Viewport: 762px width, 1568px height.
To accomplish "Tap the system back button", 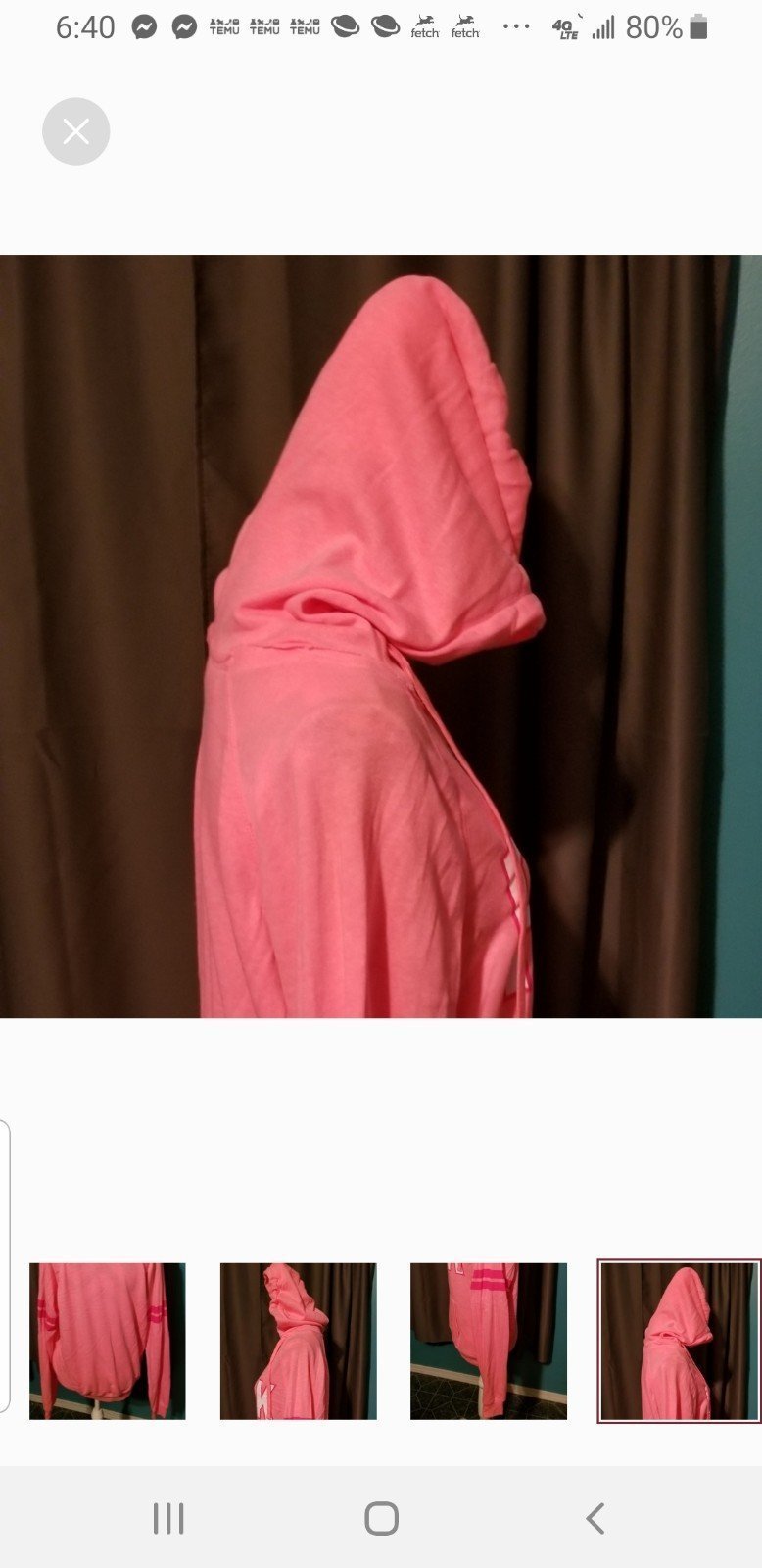I will tap(595, 1518).
